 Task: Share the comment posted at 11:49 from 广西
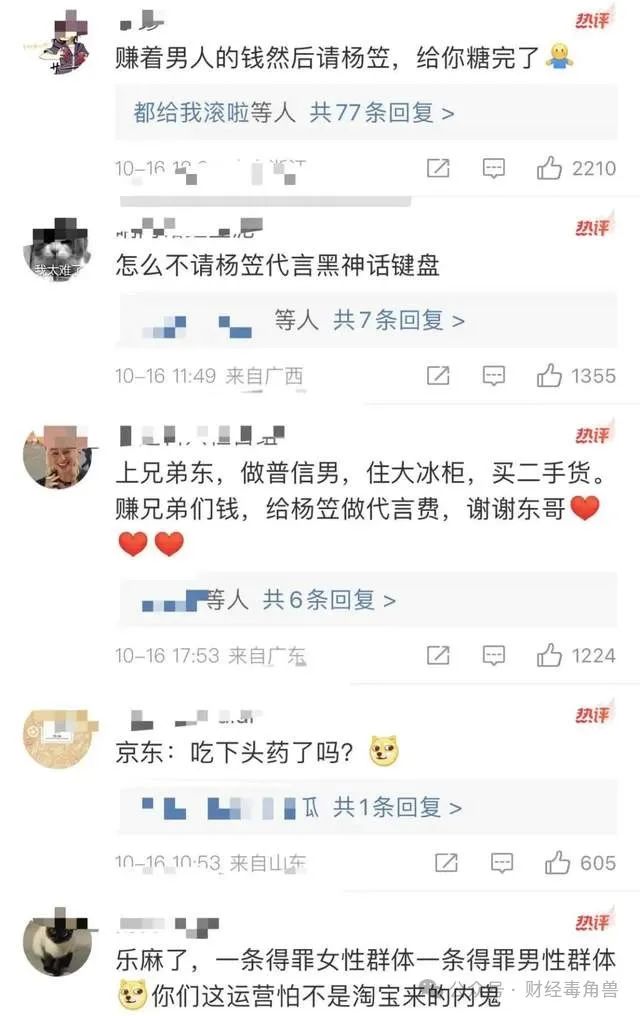(438, 376)
